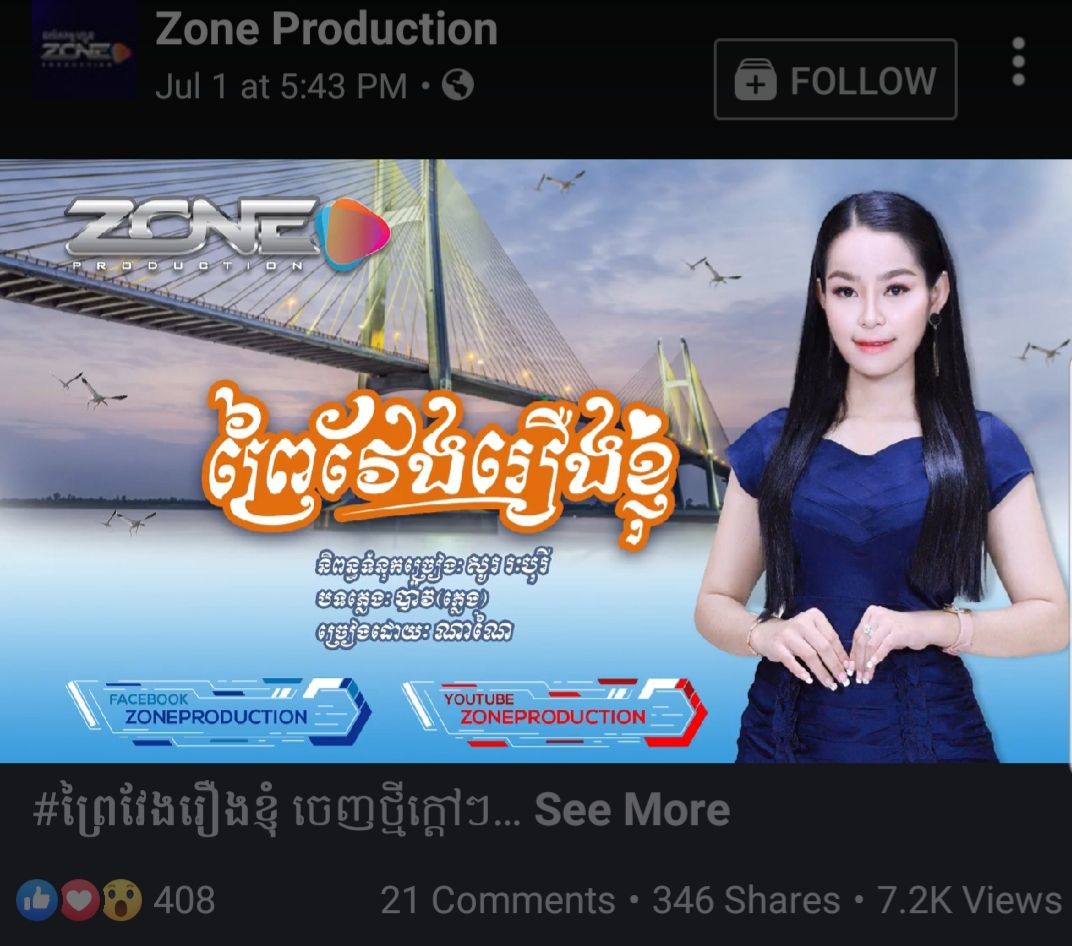Expand caption with See More
This screenshot has width=1072, height=946.
click(631, 810)
